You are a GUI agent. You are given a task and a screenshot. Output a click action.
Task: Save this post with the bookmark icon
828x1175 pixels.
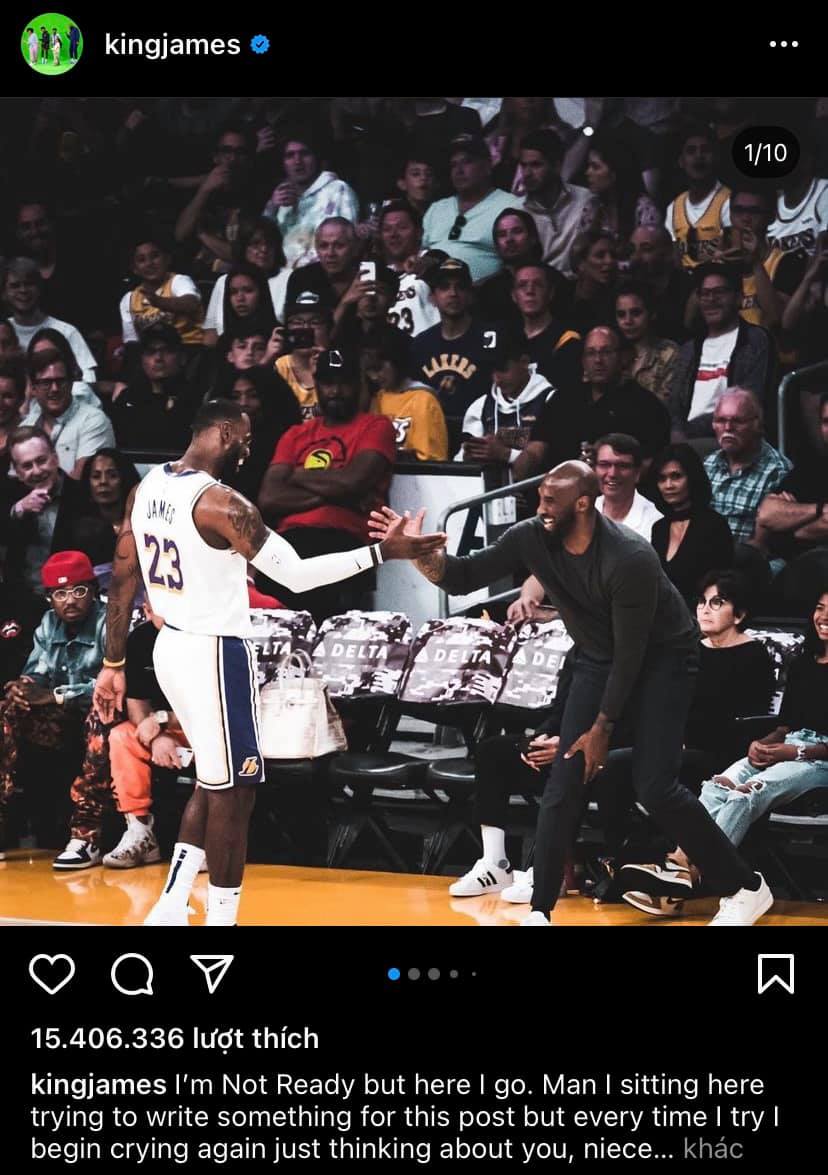tap(776, 973)
